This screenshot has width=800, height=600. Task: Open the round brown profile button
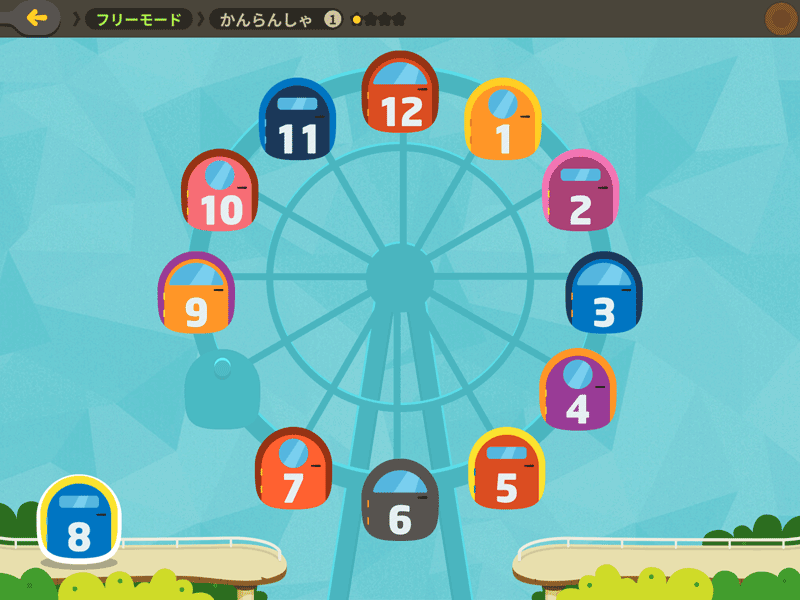click(780, 18)
